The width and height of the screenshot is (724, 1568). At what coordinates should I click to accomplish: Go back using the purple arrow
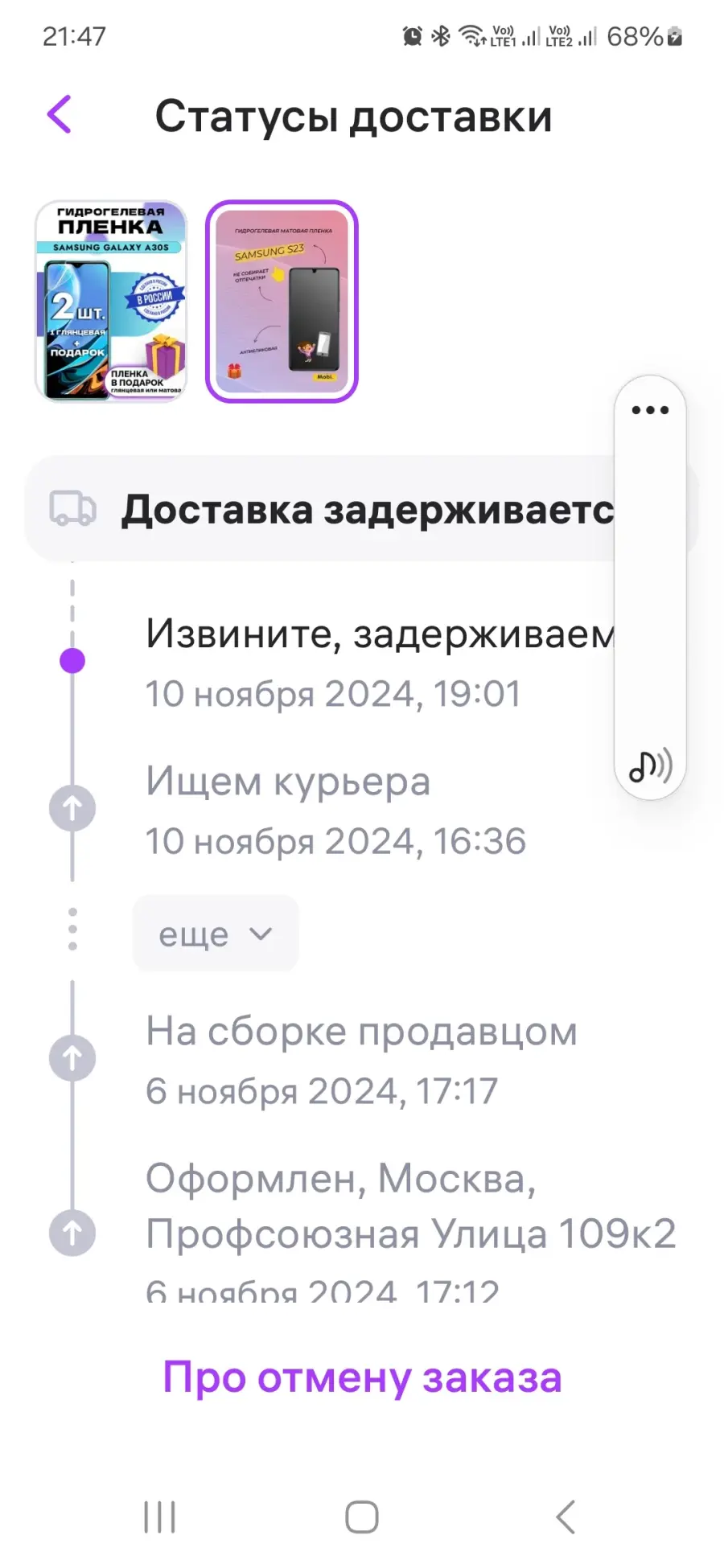60,114
